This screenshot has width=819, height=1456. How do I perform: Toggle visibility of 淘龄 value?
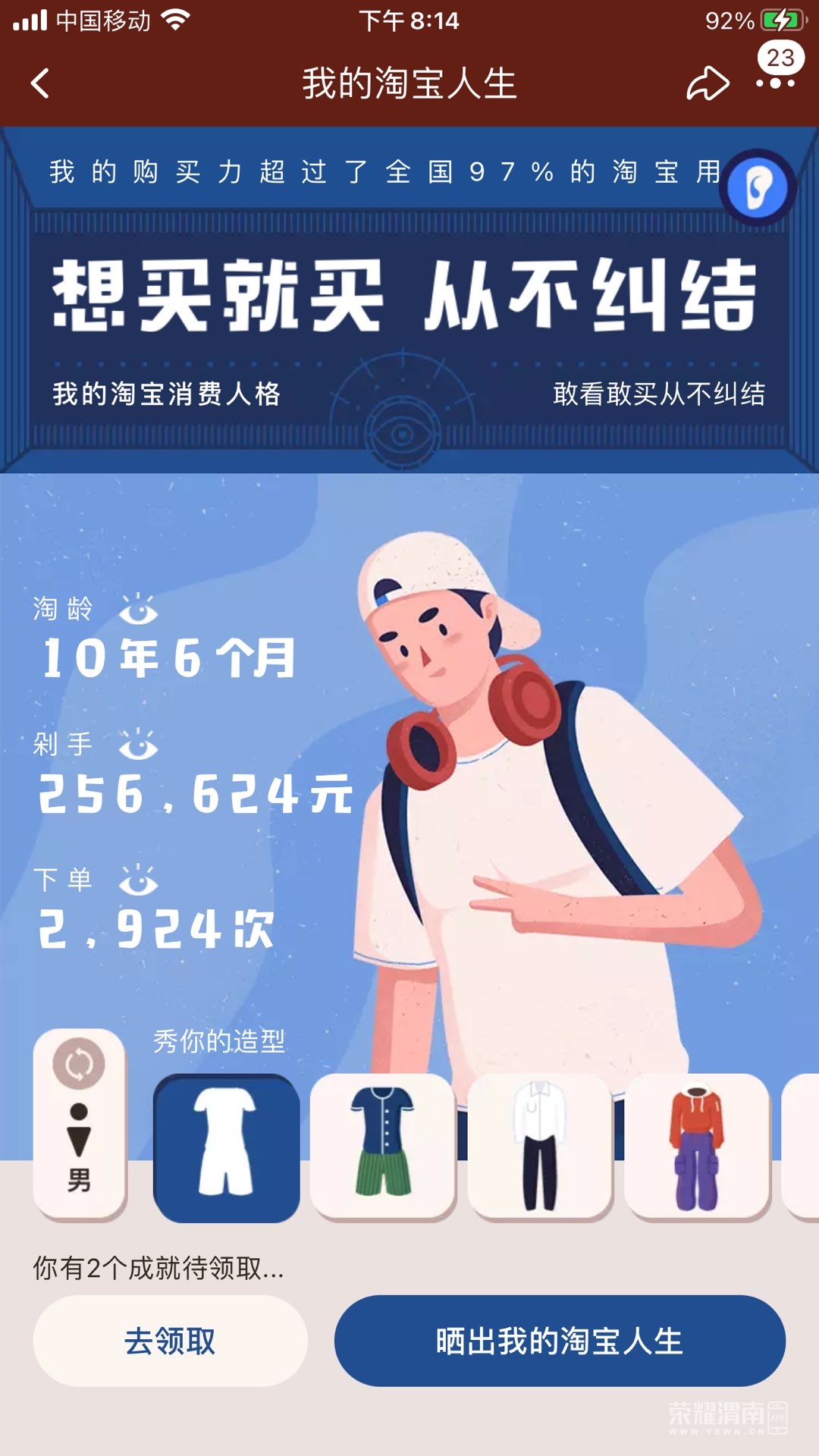pyautogui.click(x=138, y=609)
